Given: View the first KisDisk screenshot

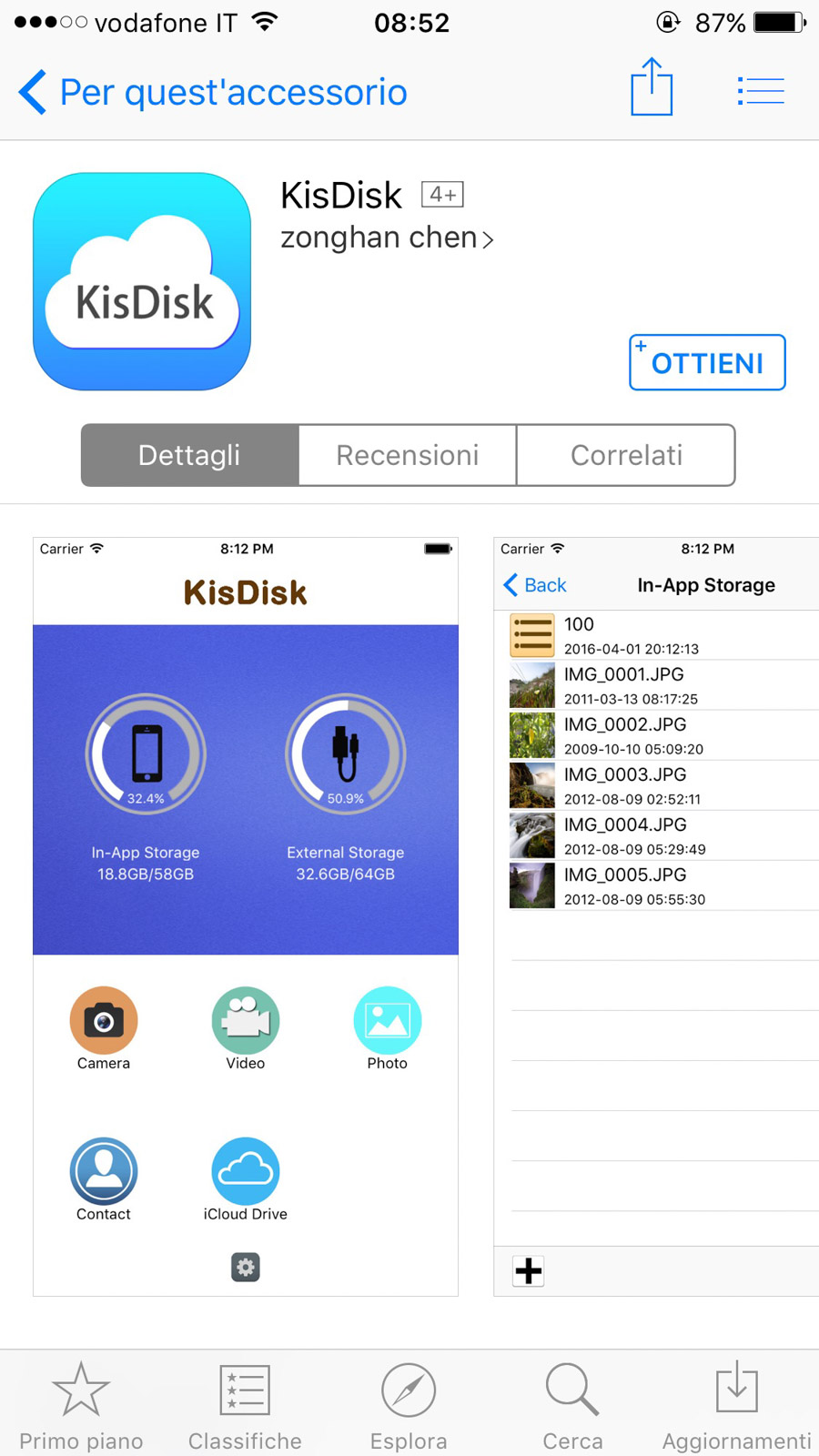Looking at the screenshot, I should (x=246, y=915).
